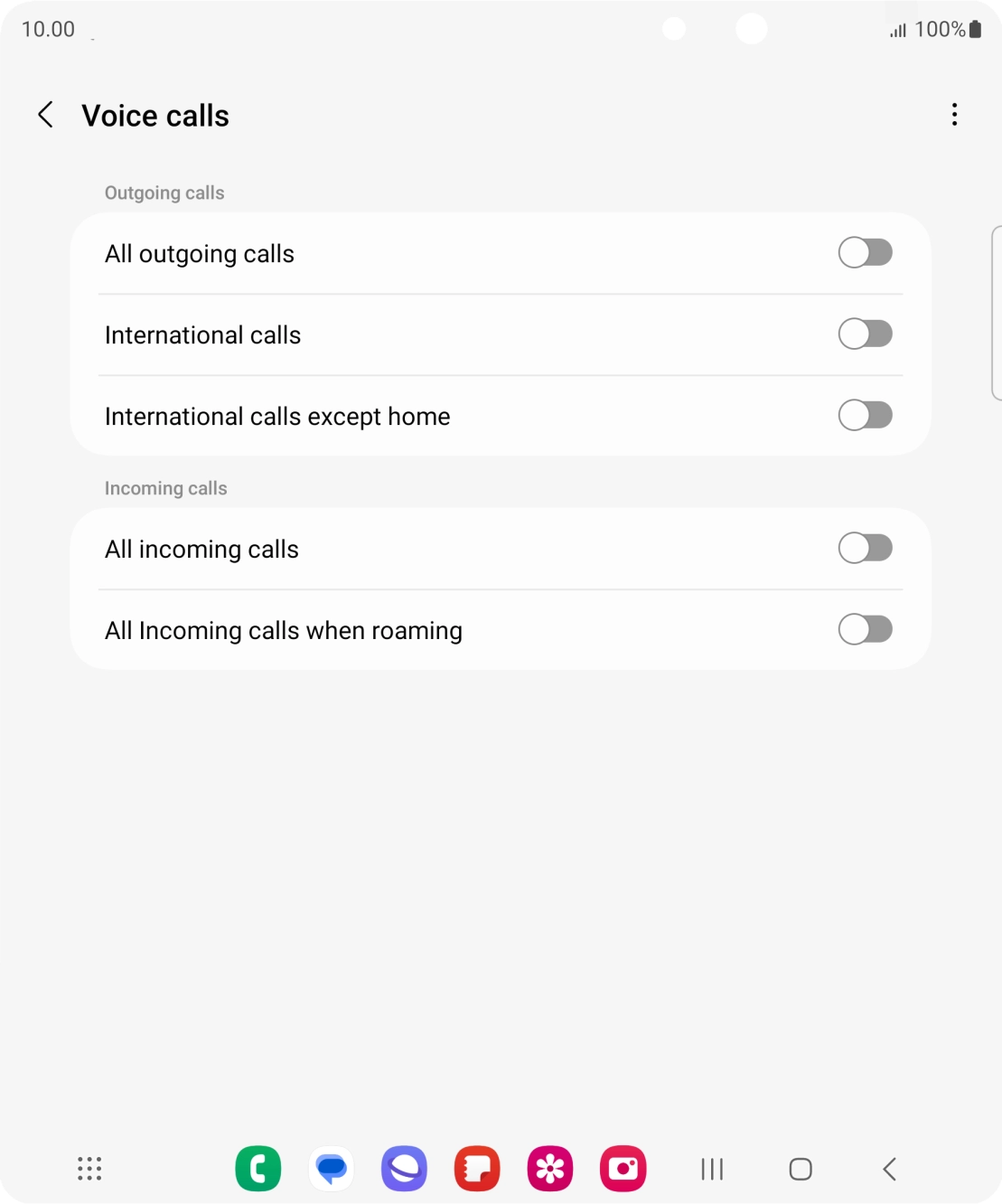Screen dimensions: 1002x1204
Task: Open Samsung Internet browser
Action: point(404,1169)
